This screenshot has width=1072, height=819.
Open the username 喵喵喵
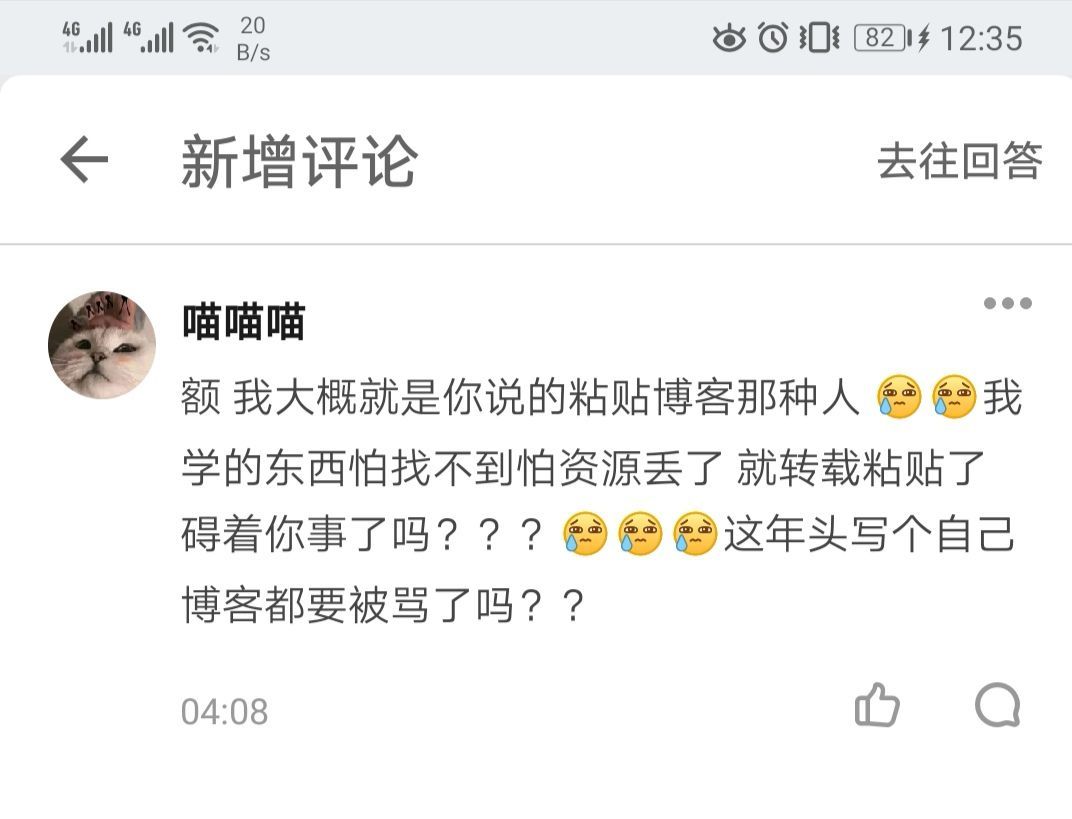point(243,323)
